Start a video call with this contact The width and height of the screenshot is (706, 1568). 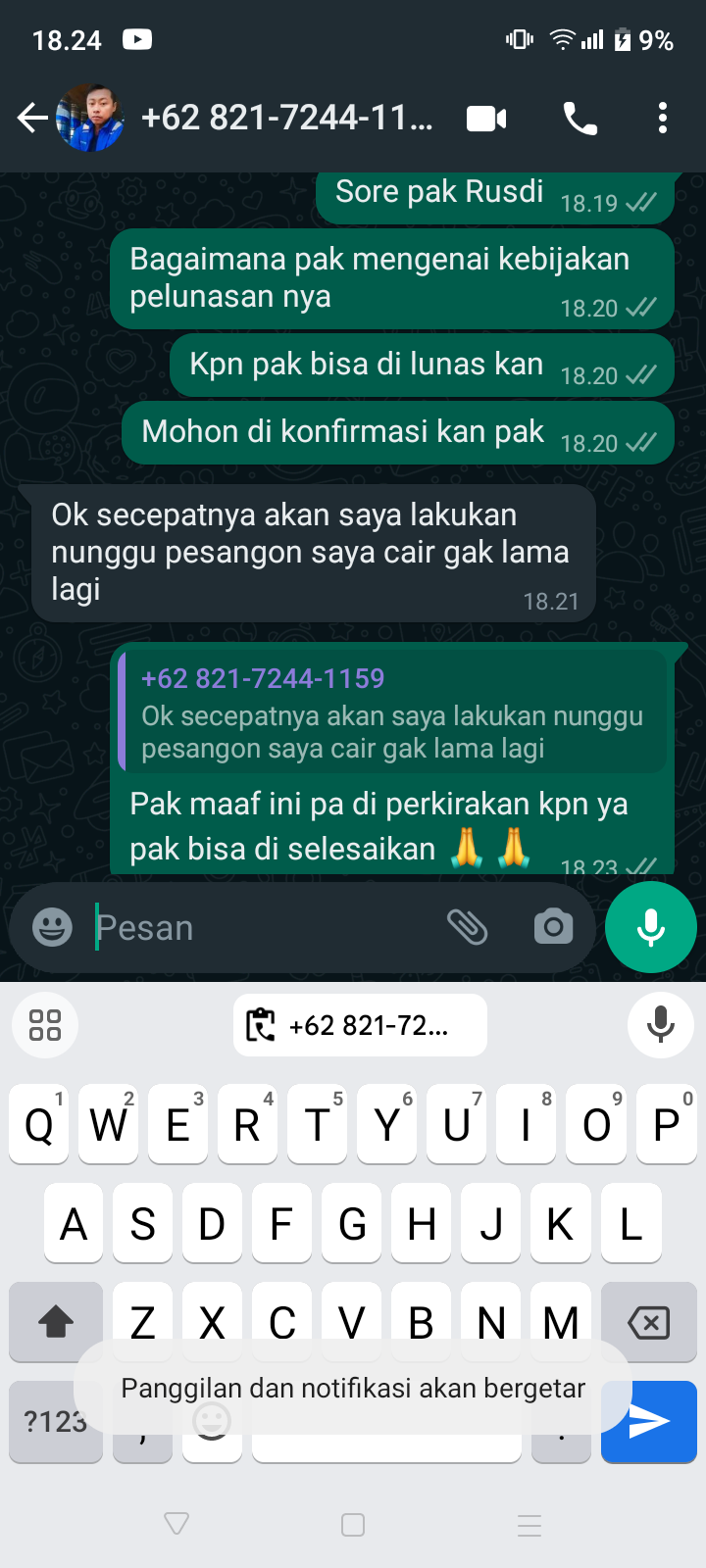click(x=486, y=119)
